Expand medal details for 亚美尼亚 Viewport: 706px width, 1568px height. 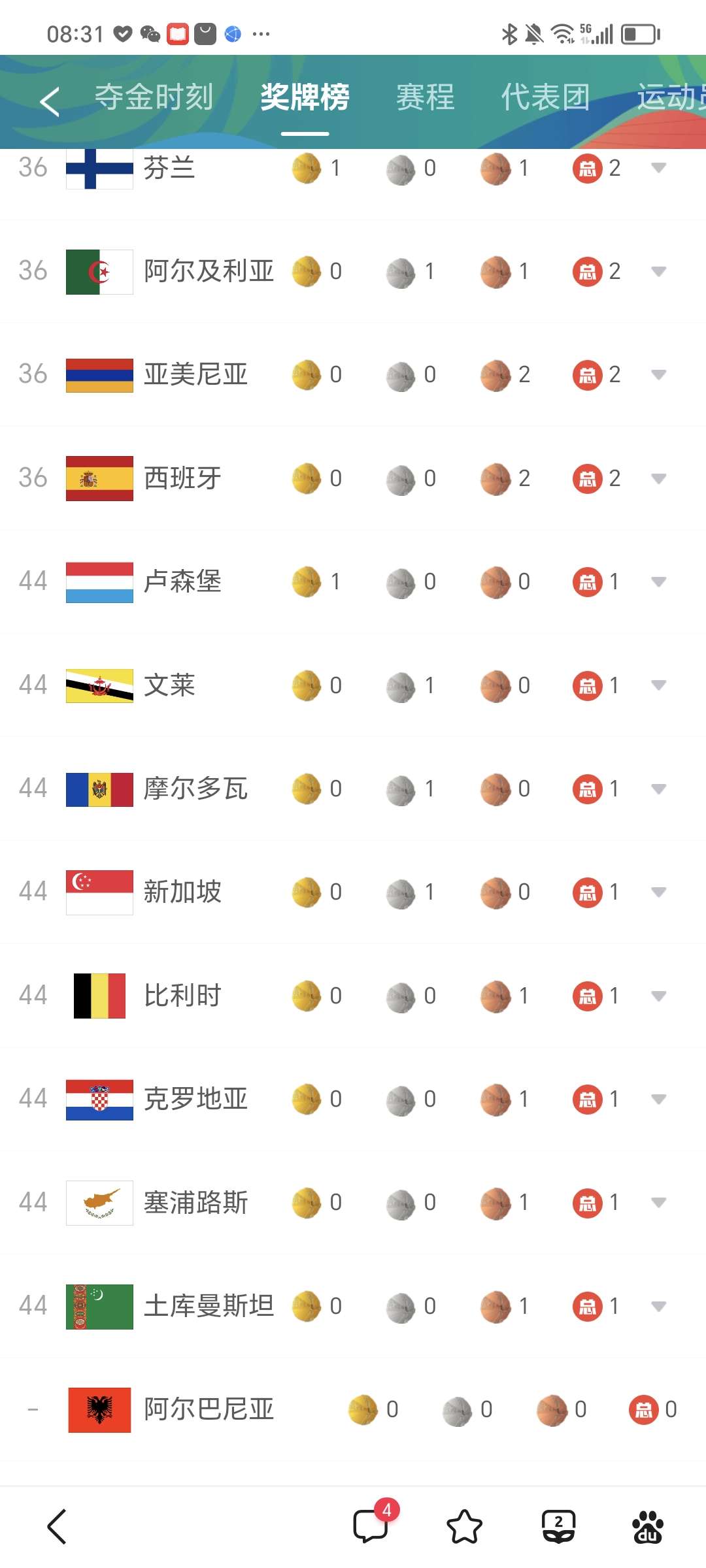[x=658, y=374]
